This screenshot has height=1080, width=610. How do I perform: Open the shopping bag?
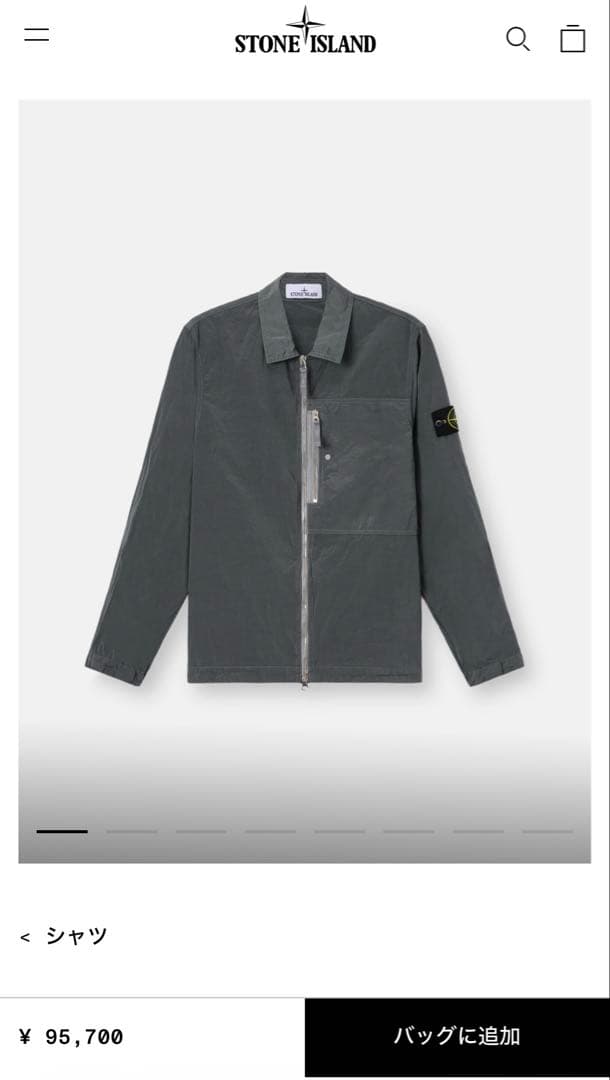tap(573, 38)
